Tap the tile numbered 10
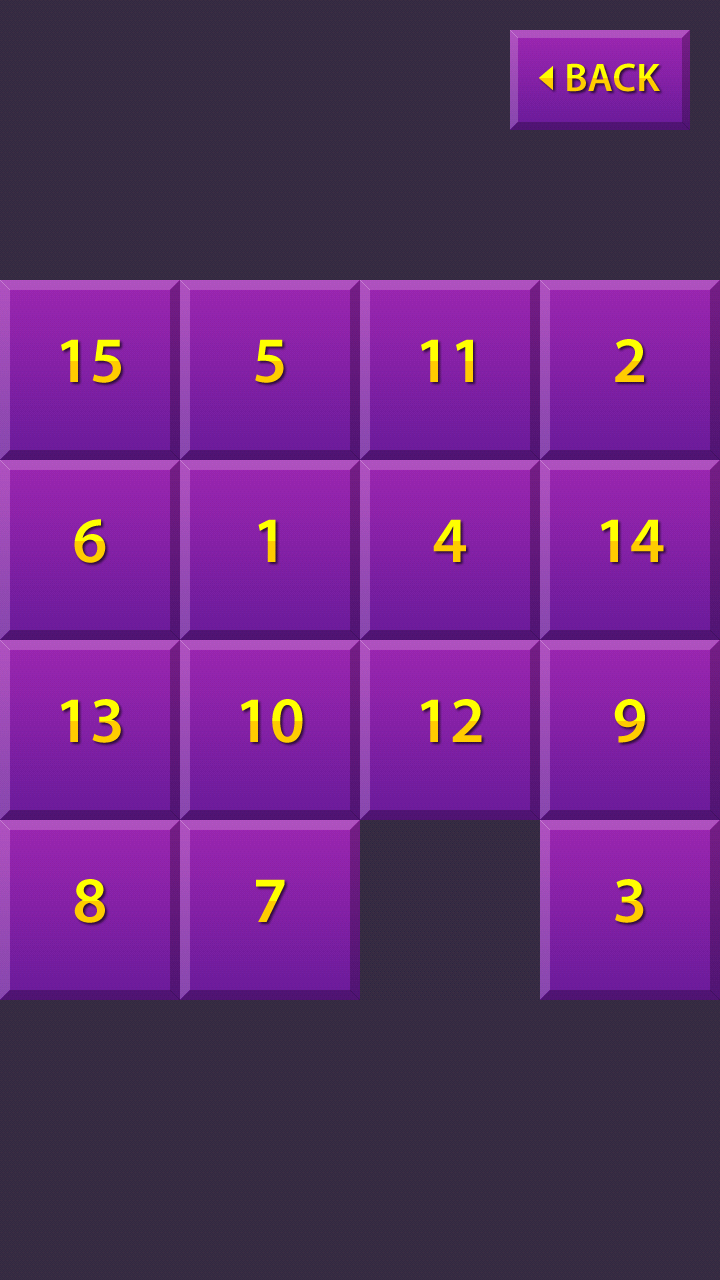 (x=270, y=730)
